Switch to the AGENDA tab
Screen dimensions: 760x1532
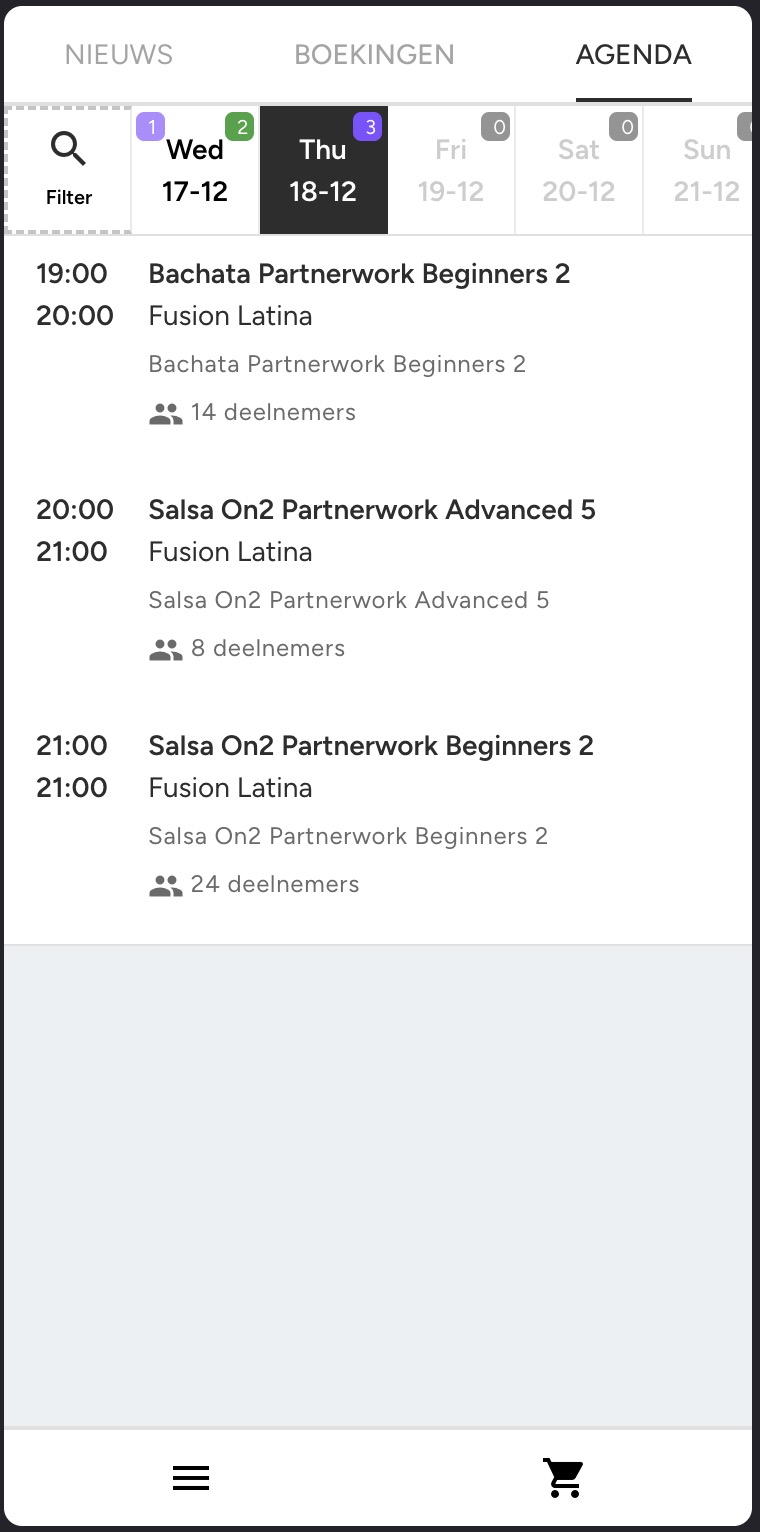[633, 55]
